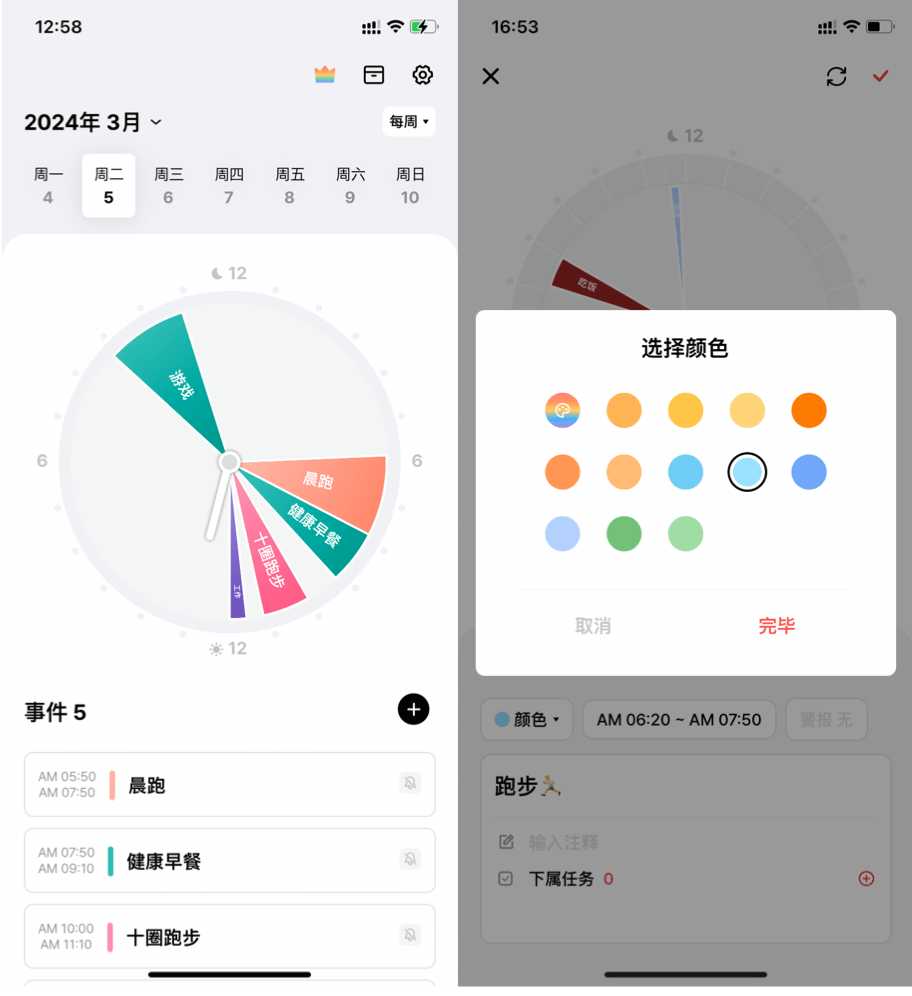This screenshot has width=912, height=996.
Task: Open the archive box icon
Action: pyautogui.click(x=374, y=75)
